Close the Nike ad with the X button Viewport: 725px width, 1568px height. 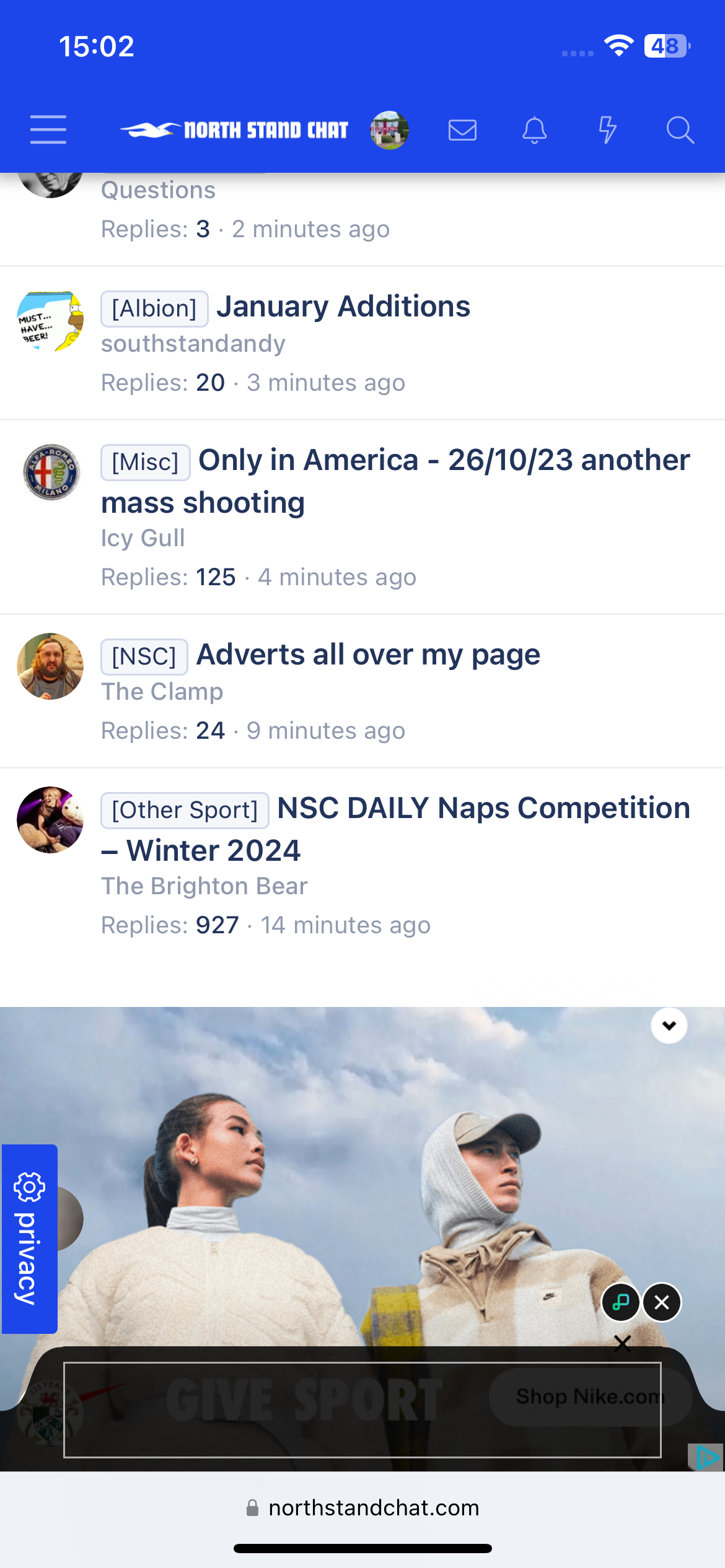click(x=662, y=1302)
